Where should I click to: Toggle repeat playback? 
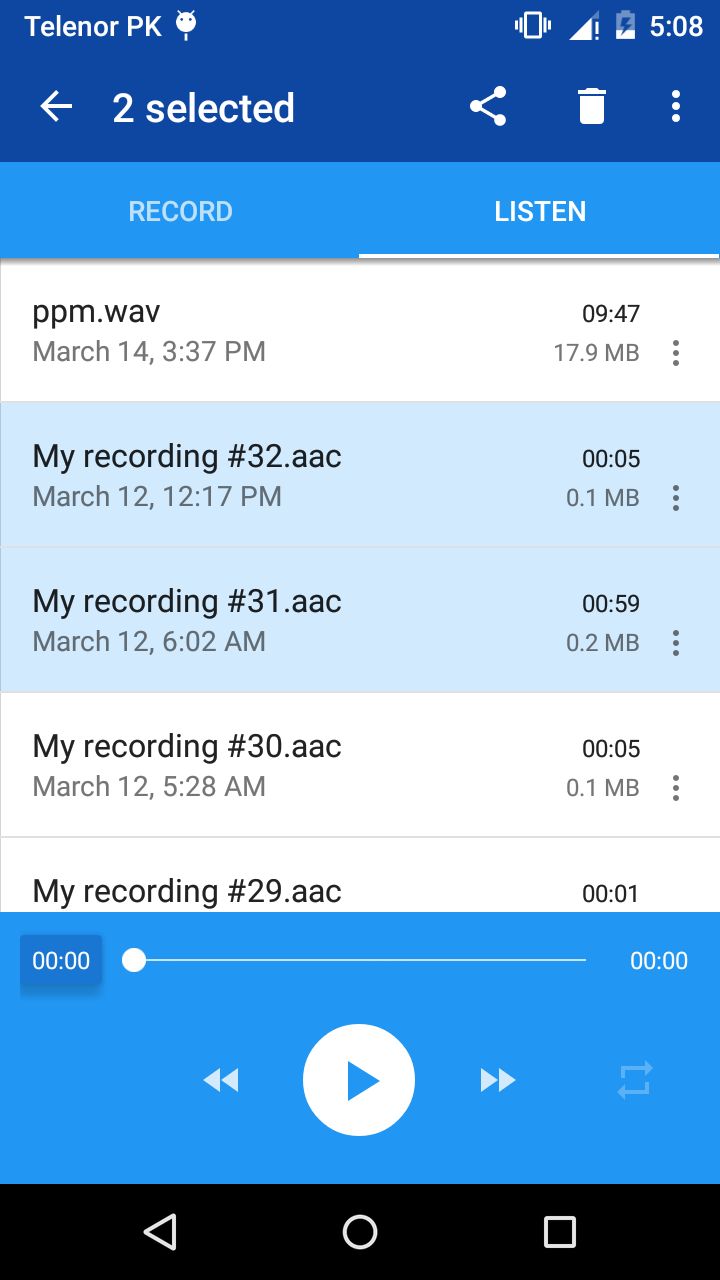pyautogui.click(x=635, y=1080)
